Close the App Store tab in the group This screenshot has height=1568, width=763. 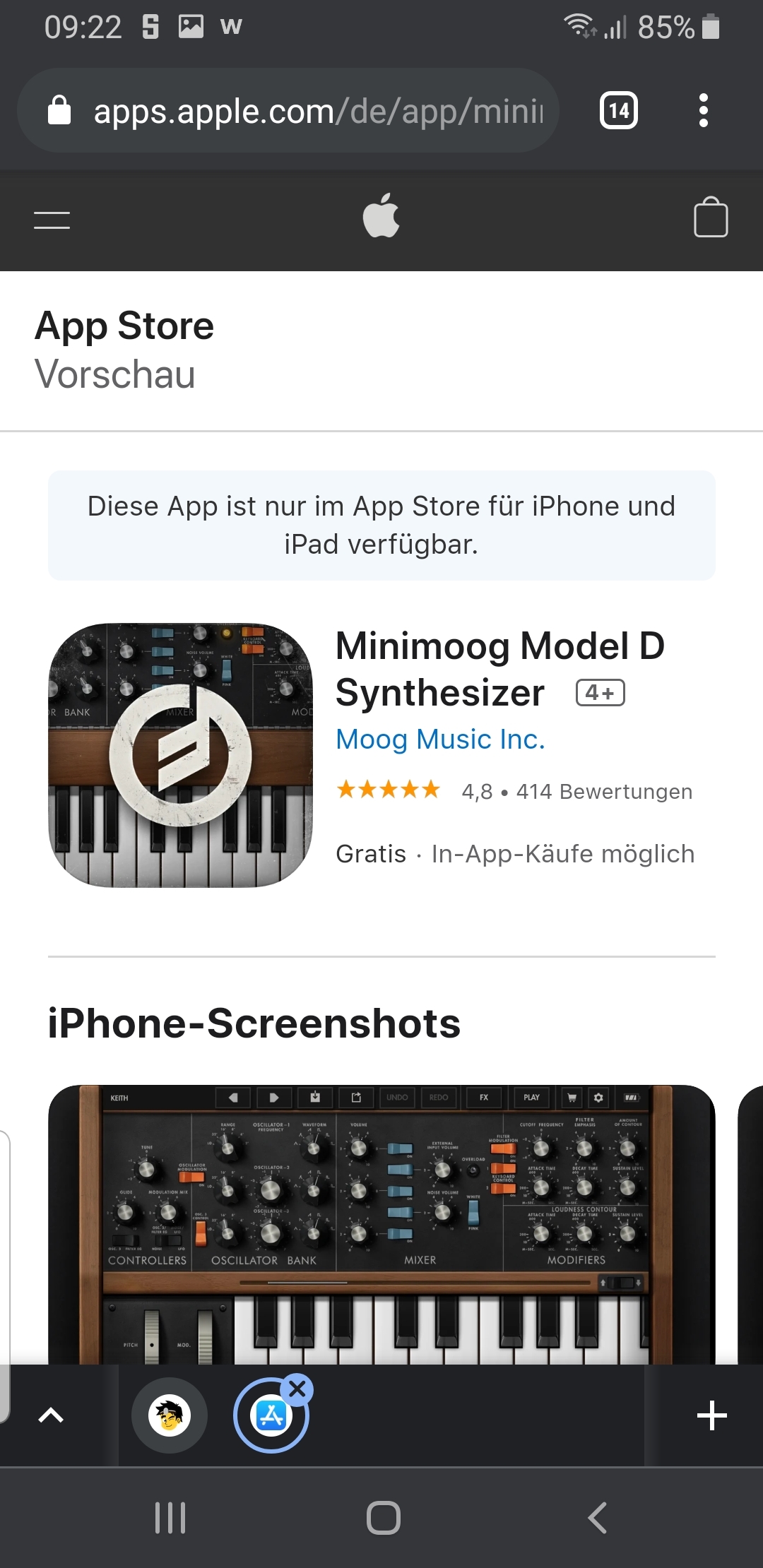coord(297,1389)
